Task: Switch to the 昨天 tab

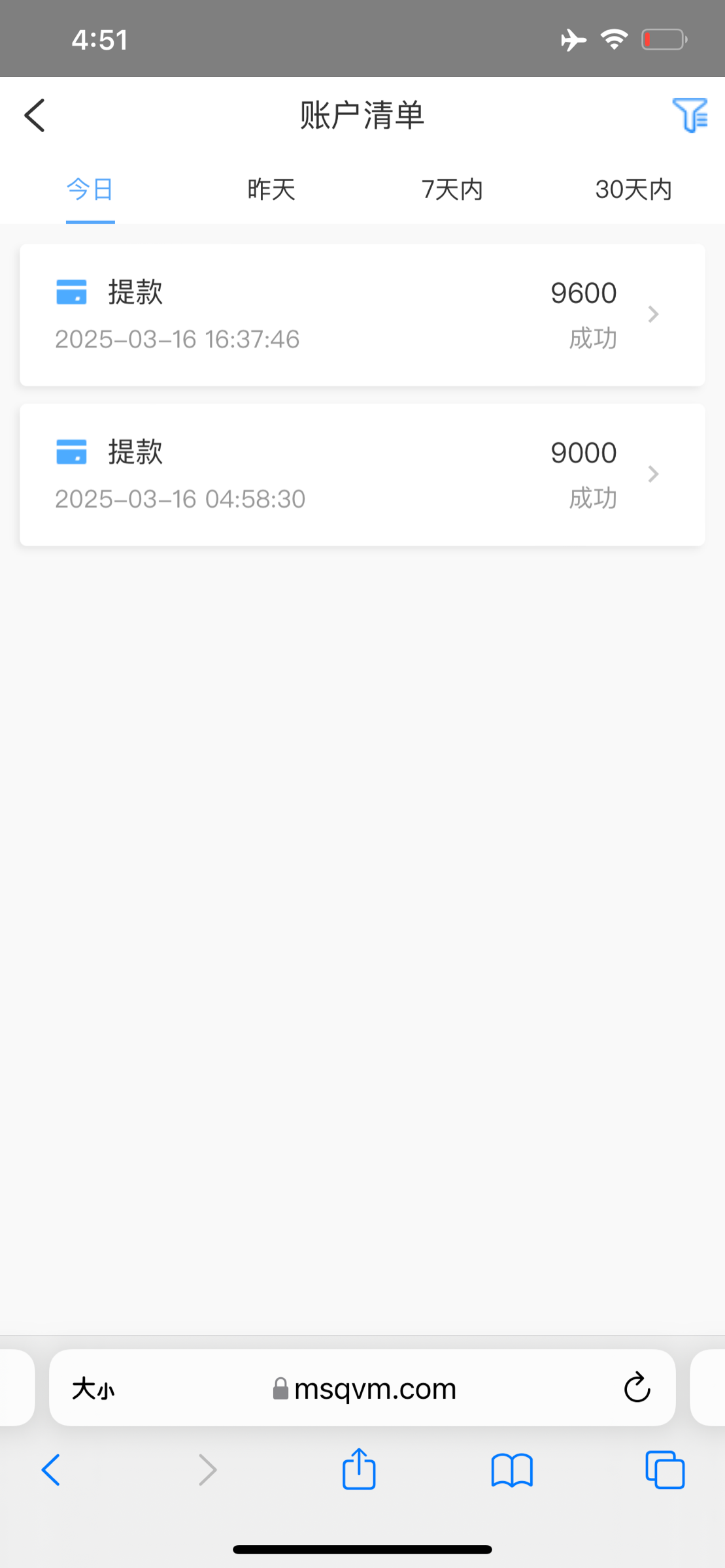Action: coord(271,189)
